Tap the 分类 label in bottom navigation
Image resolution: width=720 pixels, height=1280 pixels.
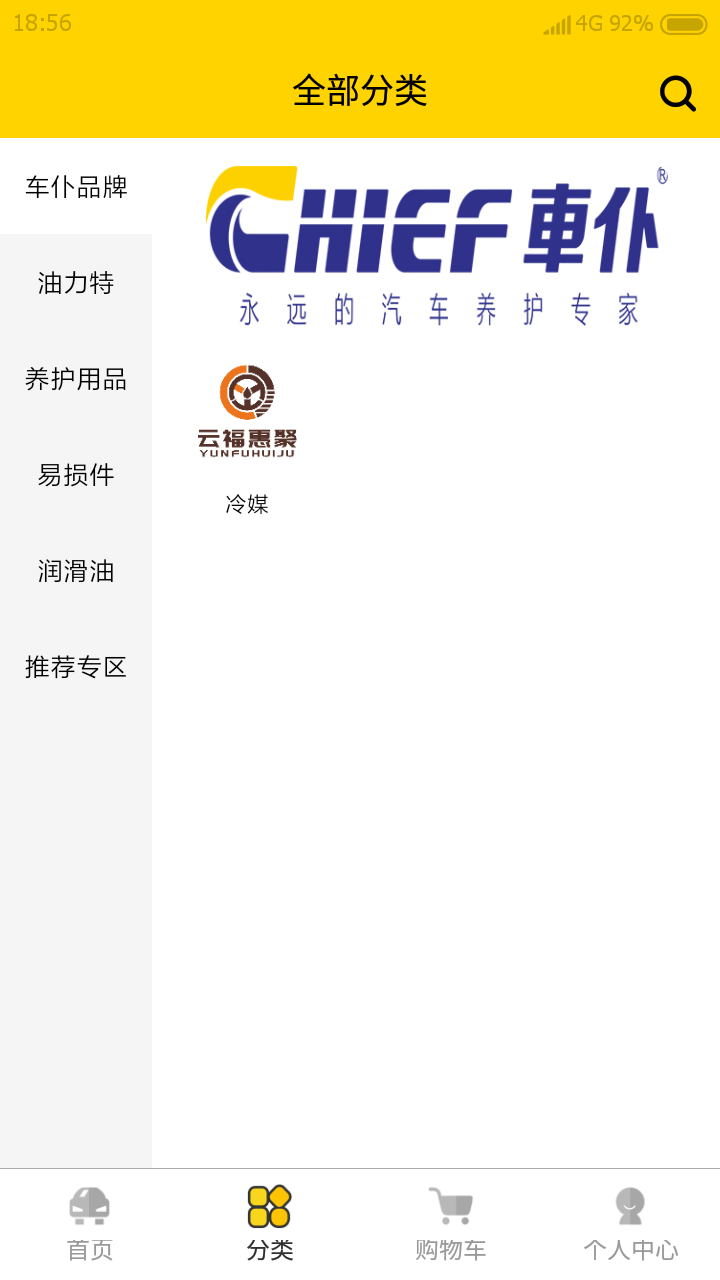[268, 1249]
